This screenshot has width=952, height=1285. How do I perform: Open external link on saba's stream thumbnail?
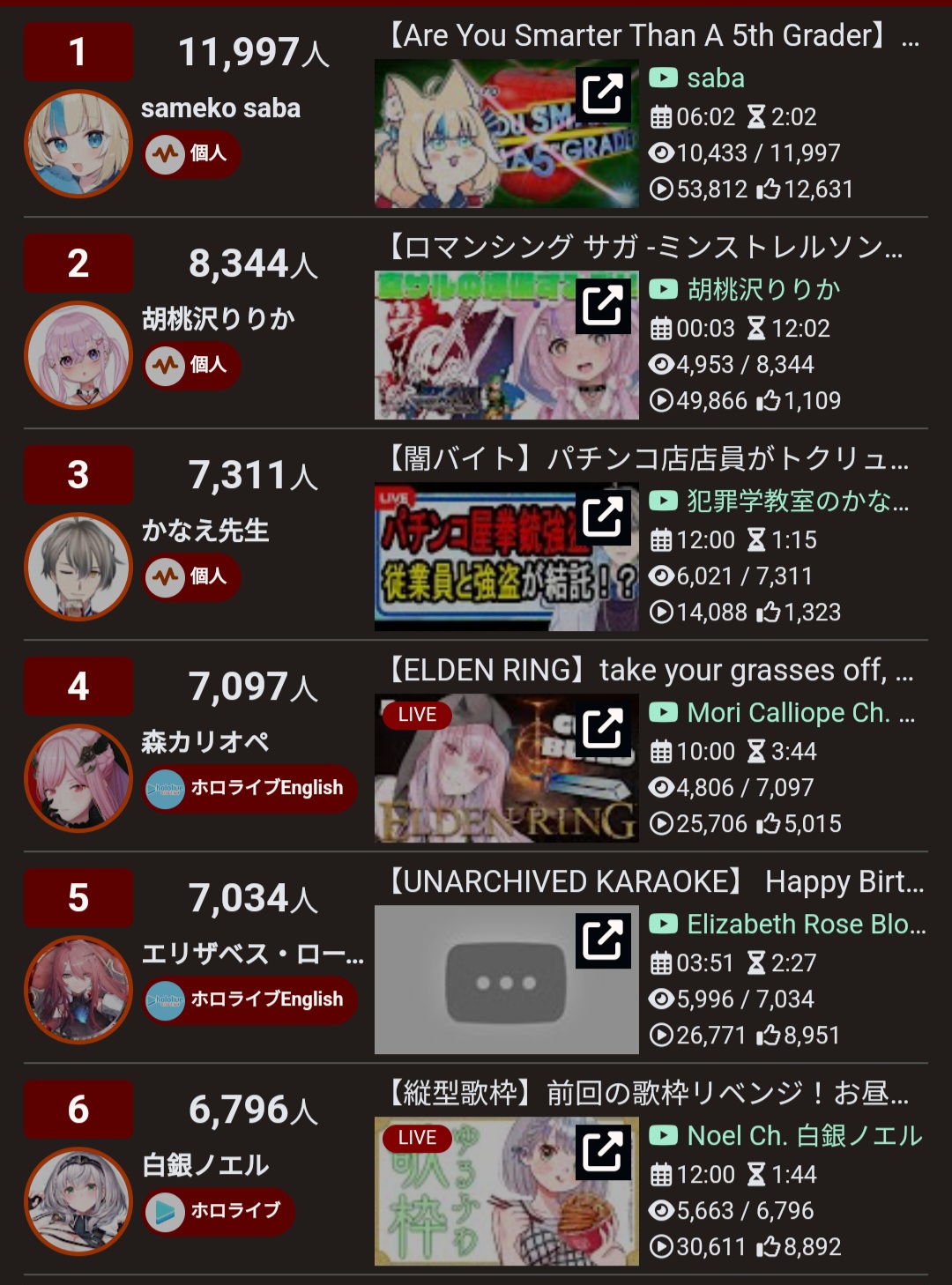[x=603, y=93]
